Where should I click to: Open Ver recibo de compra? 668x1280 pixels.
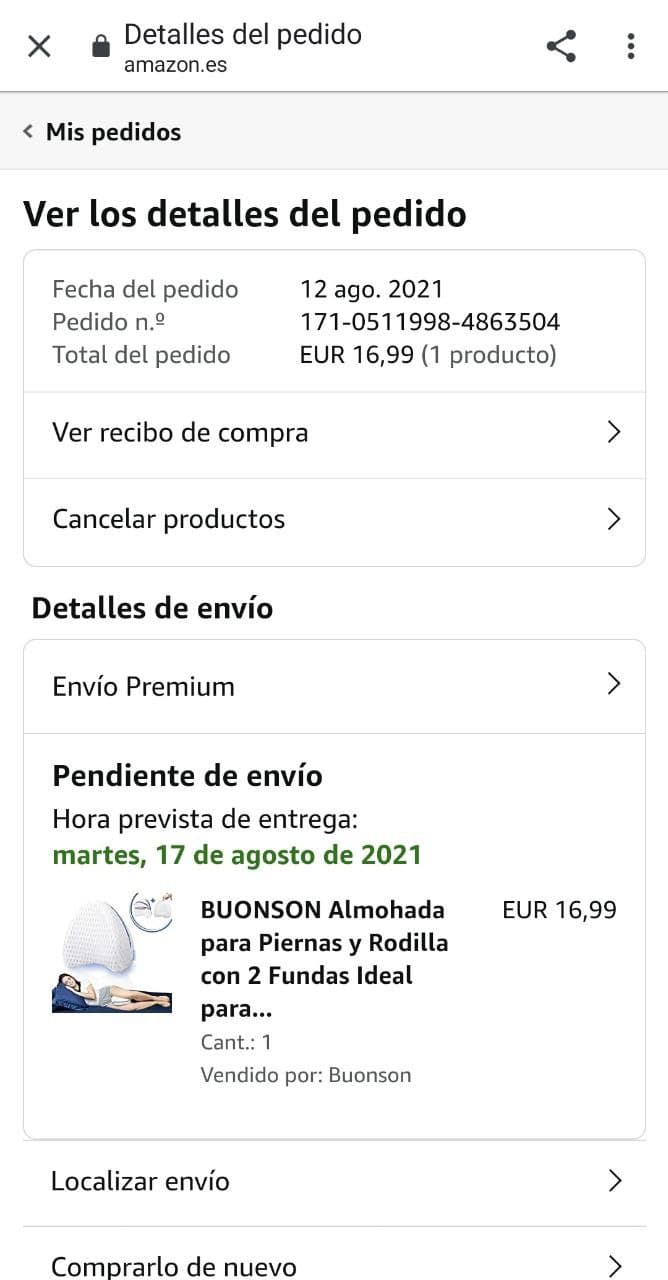[x=334, y=433]
